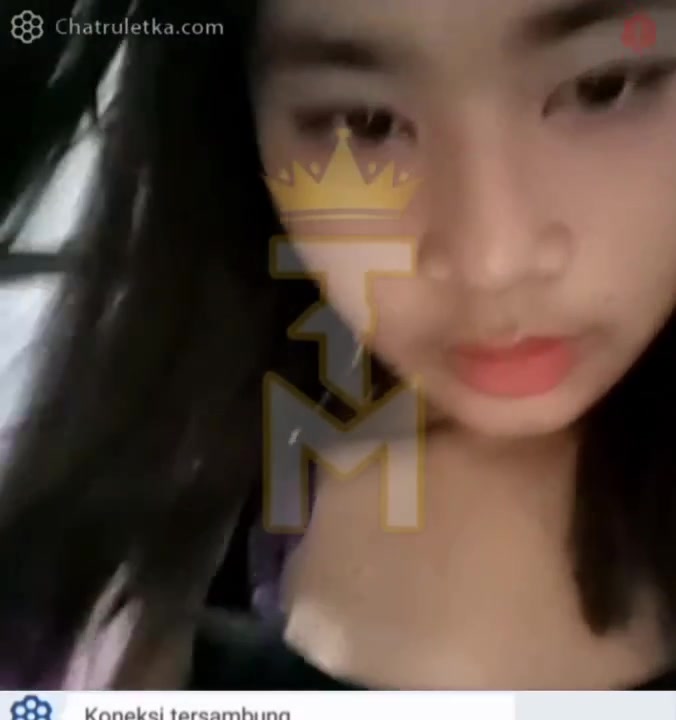Report this user with the red icon
Image resolution: width=676 pixels, height=720 pixels.
(x=638, y=33)
